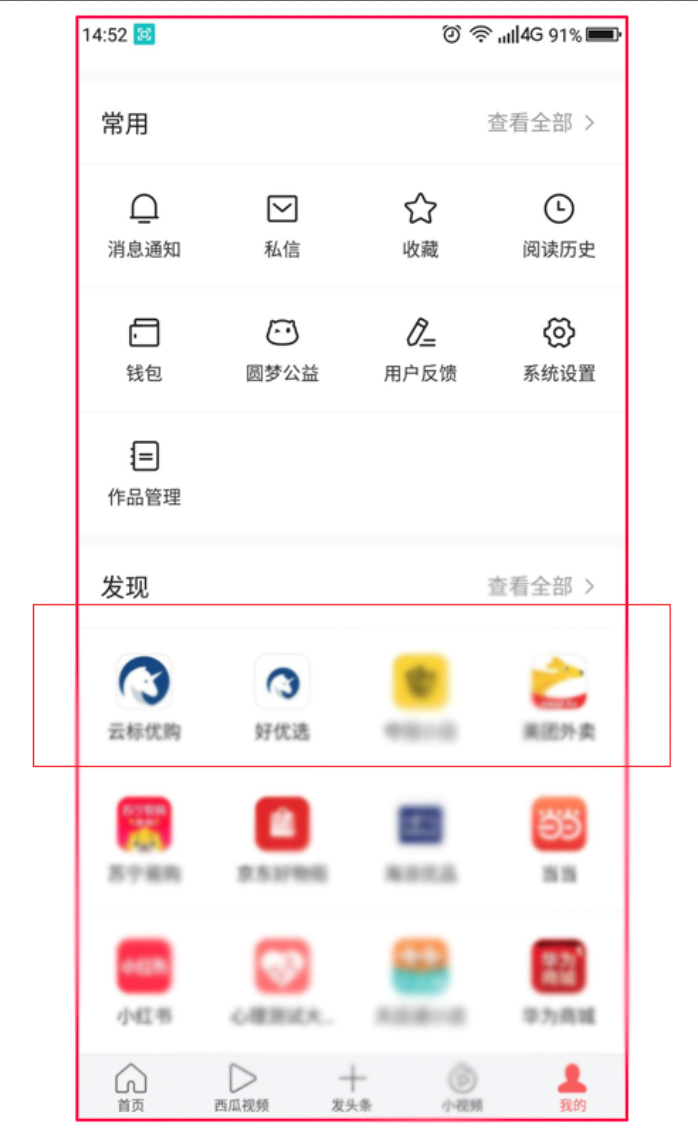Open 收藏 favorites
Screen dimensions: 698x1134
coord(420,224)
